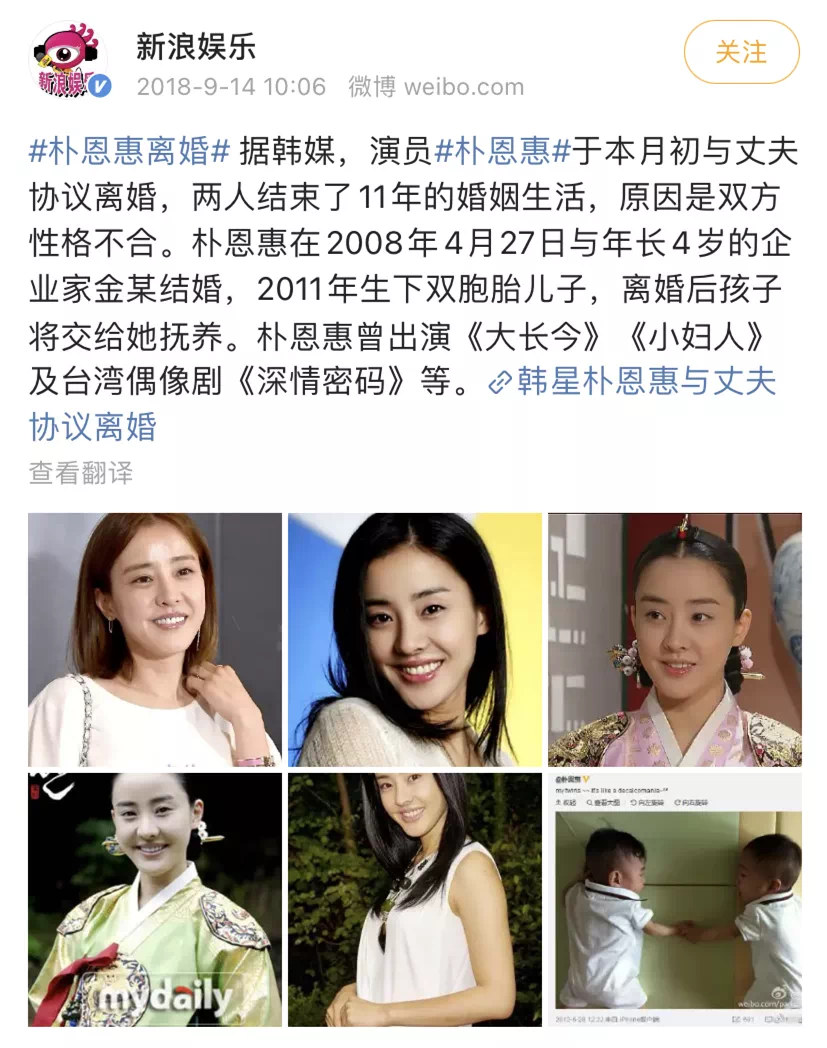Open the outdoor photo of the white sleeveless top

415,899
